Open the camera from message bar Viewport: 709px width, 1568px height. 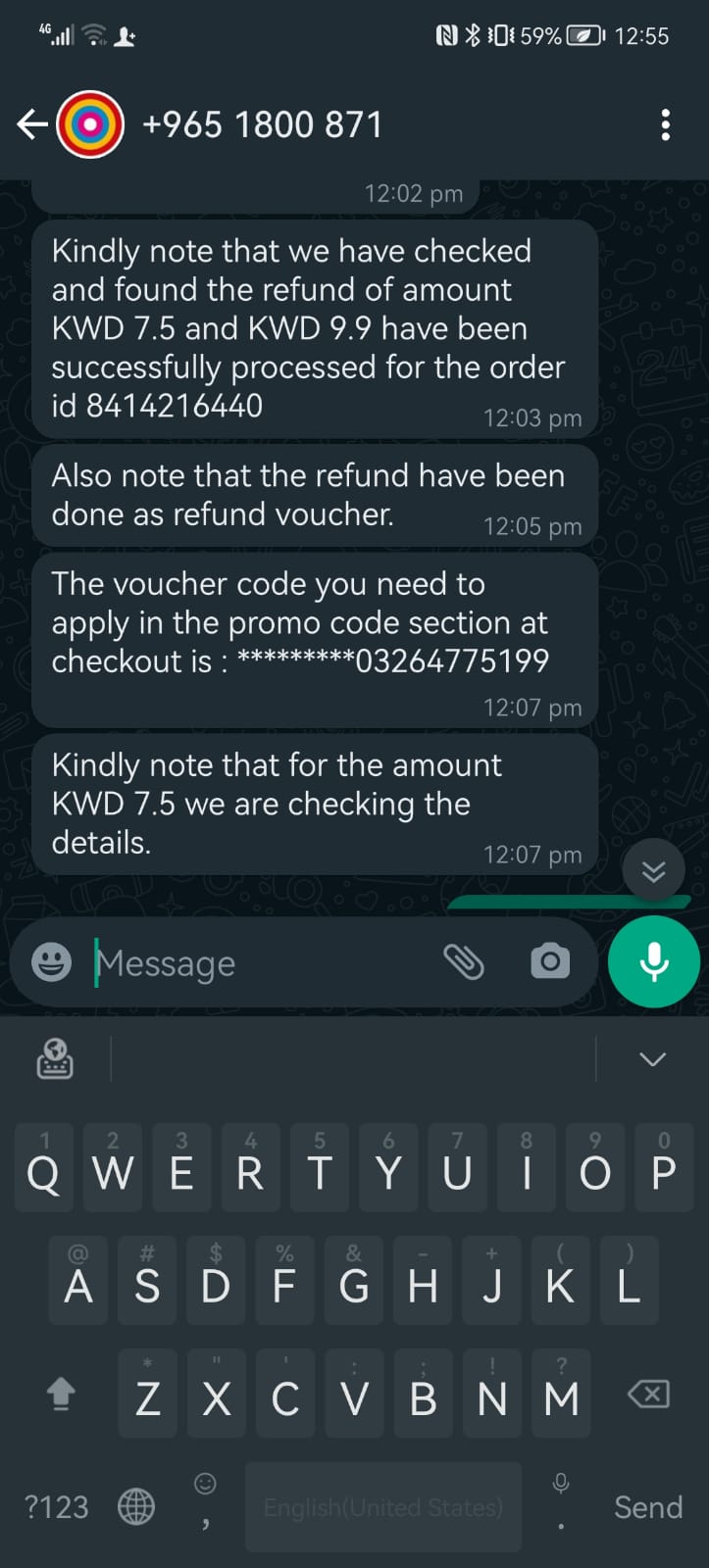(x=550, y=962)
